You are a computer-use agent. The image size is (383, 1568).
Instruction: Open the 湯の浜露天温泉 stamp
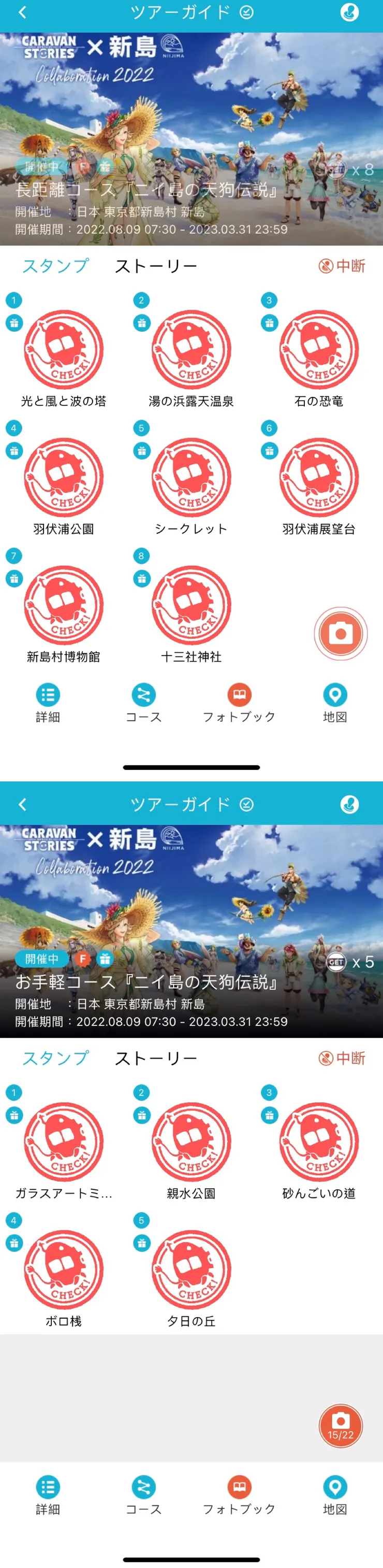(x=191, y=350)
